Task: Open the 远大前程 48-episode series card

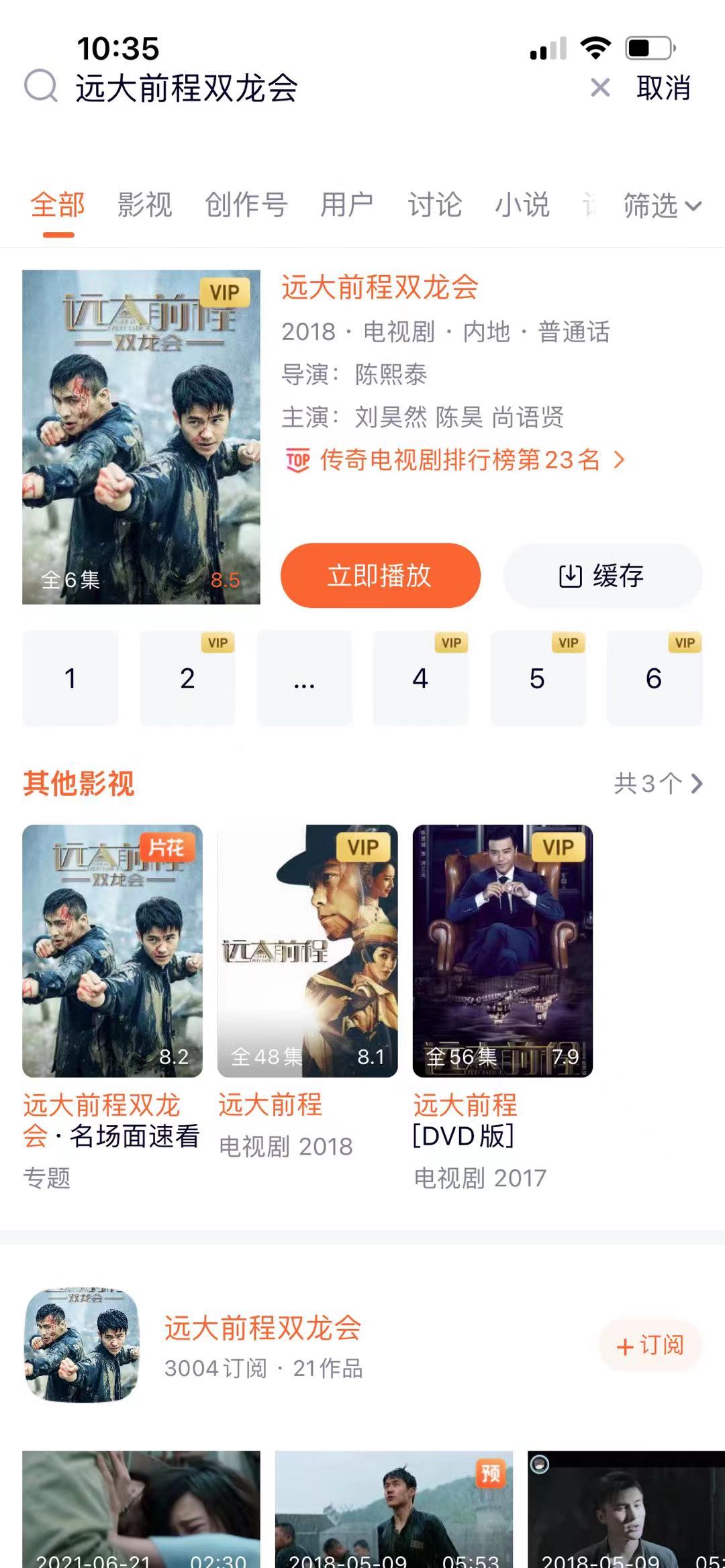Action: (x=307, y=951)
